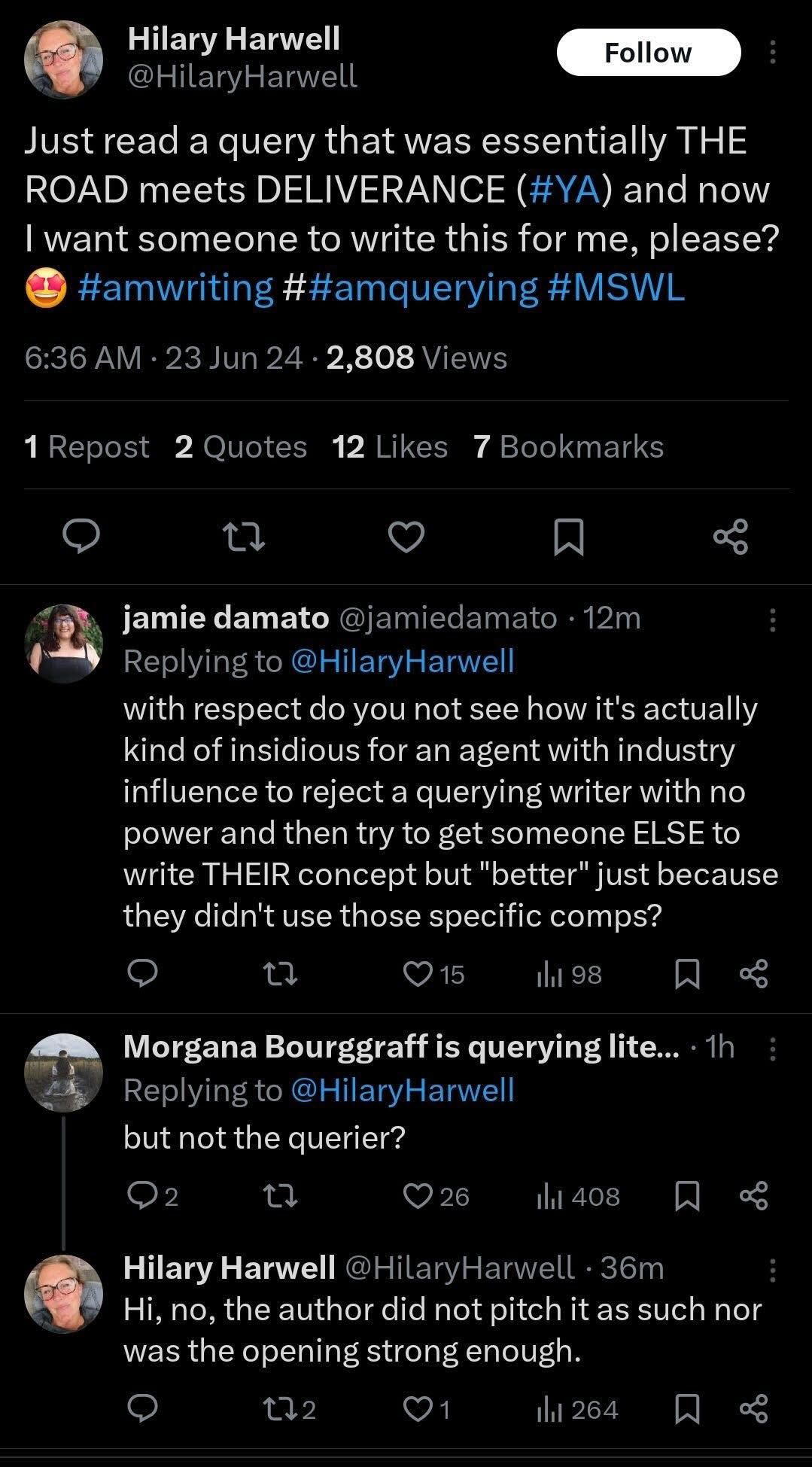Like Morgana Bourggraff's reply

[418, 1196]
